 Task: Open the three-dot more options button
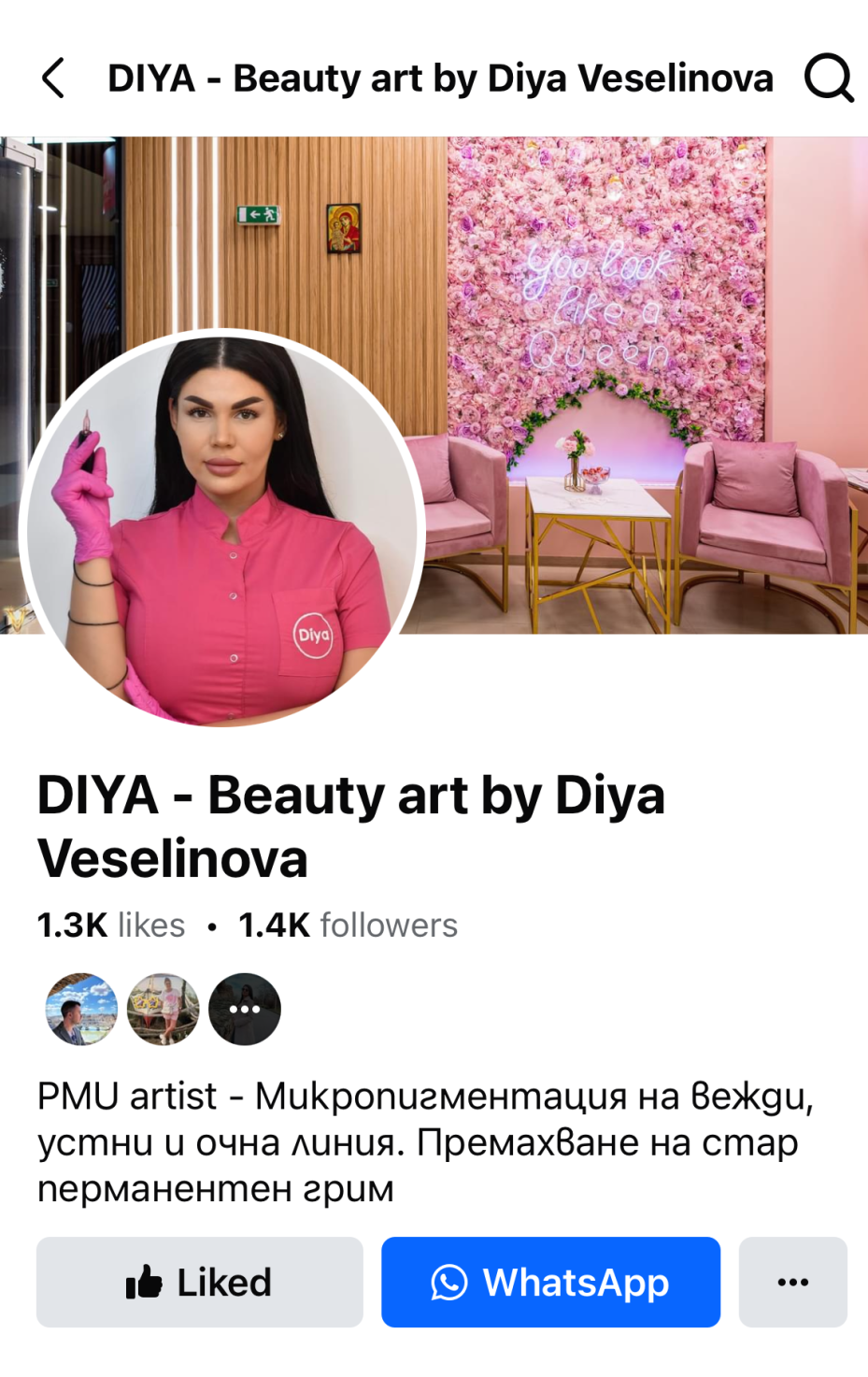click(792, 1282)
